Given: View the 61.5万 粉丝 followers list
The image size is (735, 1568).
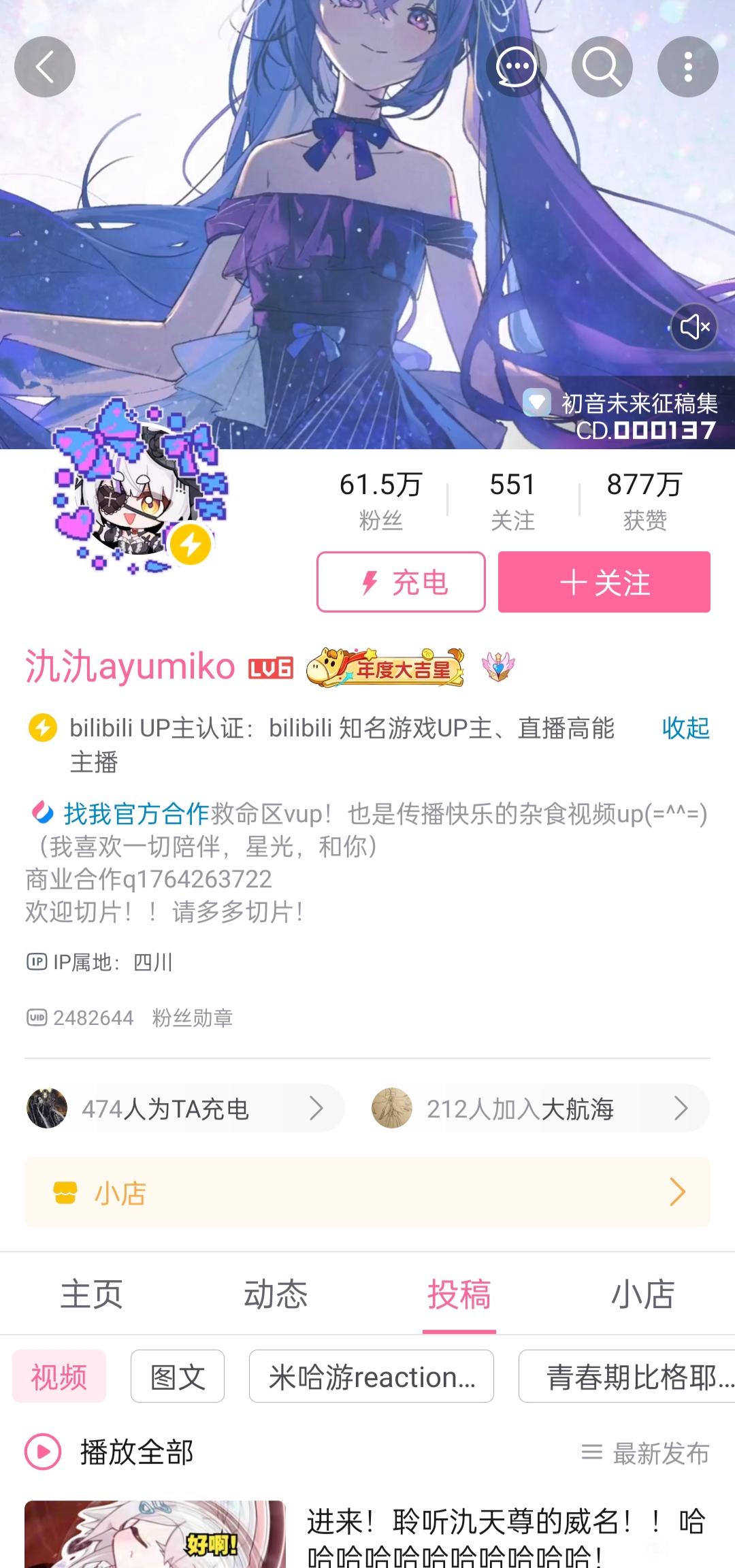Looking at the screenshot, I should coord(380,500).
